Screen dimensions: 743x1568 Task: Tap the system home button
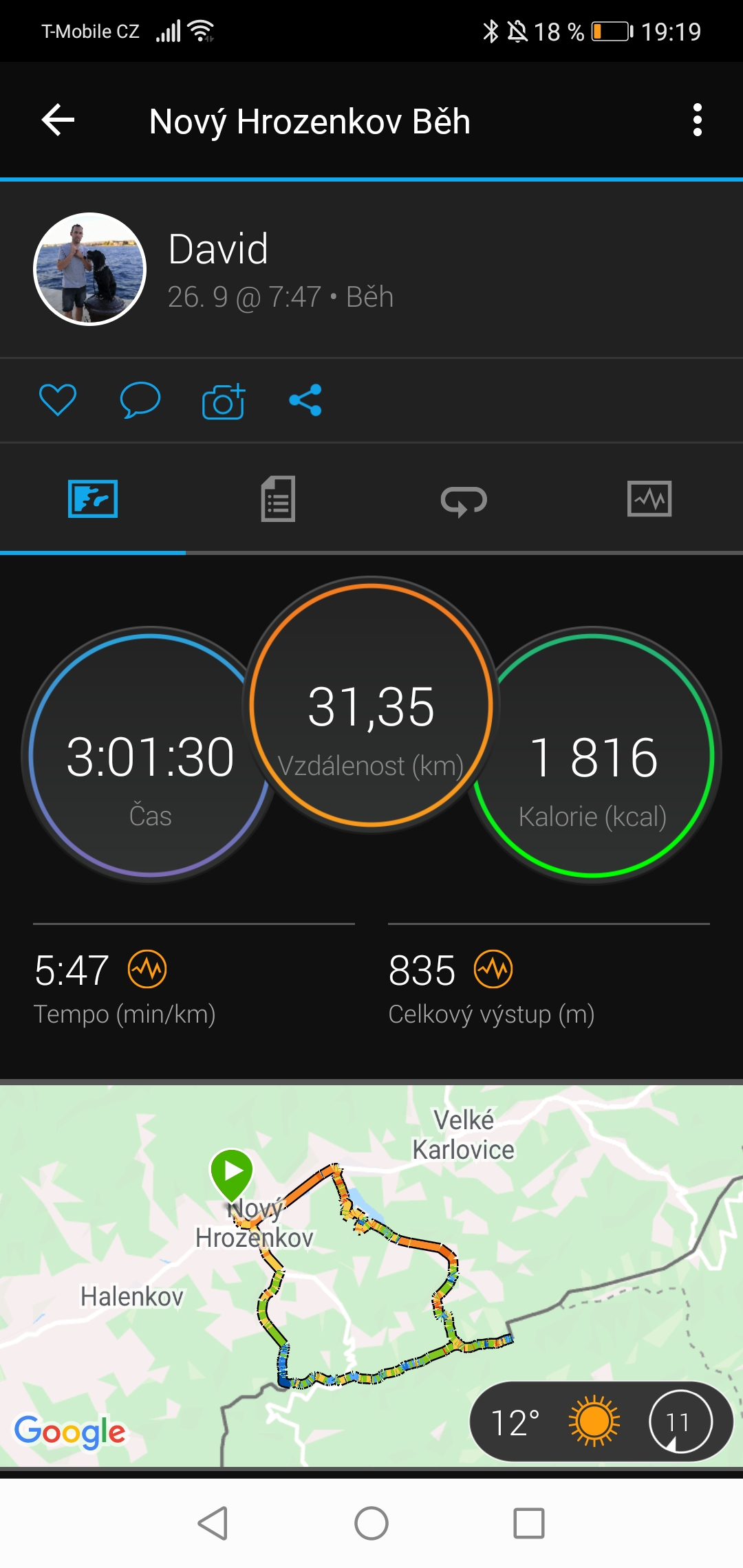(371, 1523)
